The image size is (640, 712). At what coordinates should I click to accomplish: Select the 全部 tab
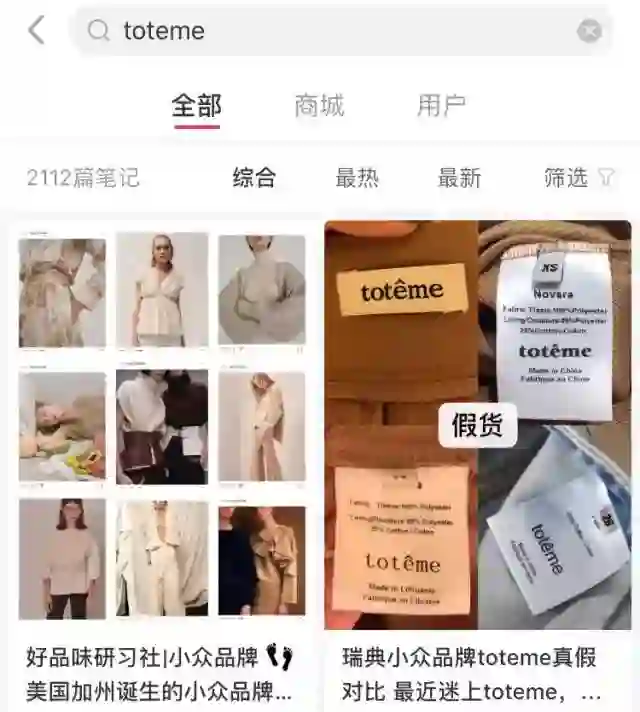tap(196, 105)
